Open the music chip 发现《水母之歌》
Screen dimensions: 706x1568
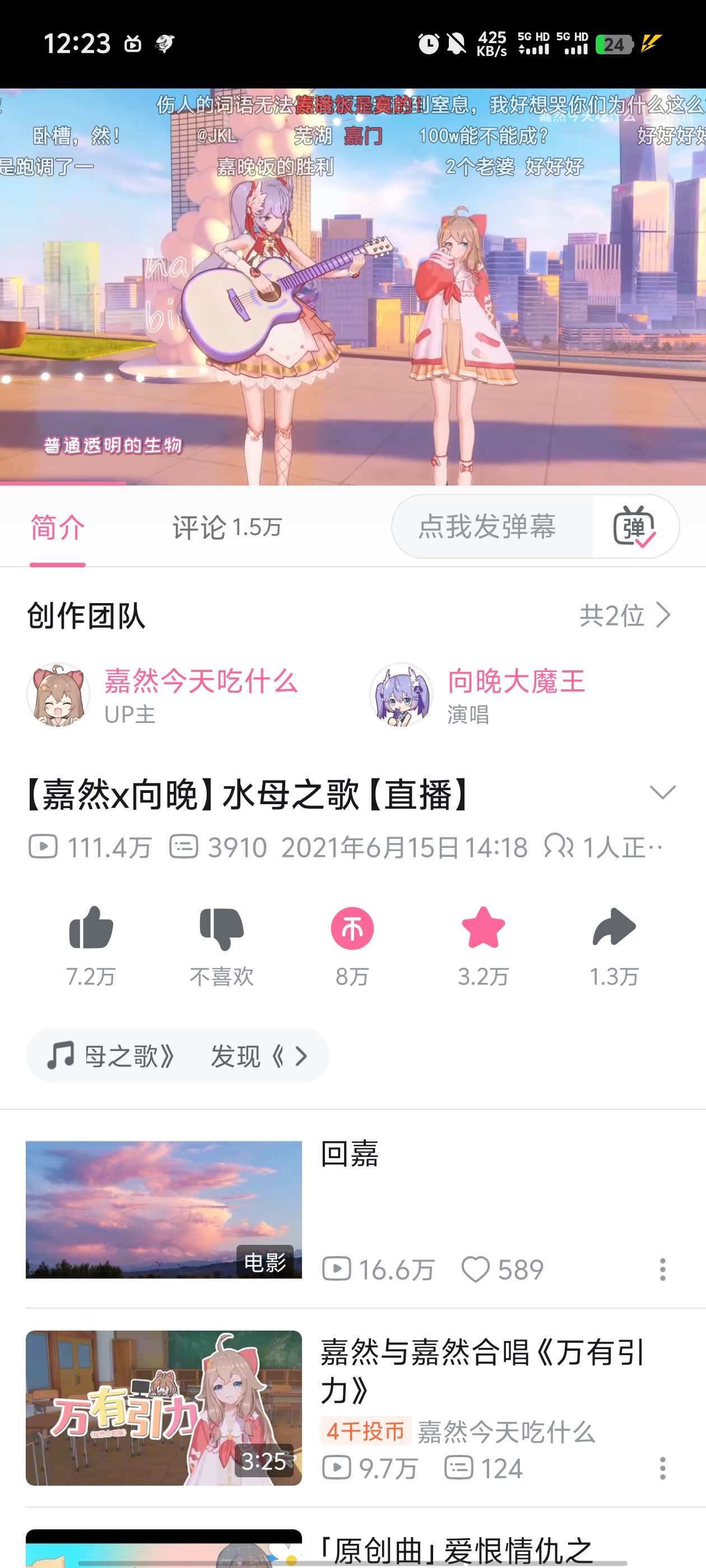pos(177,1056)
